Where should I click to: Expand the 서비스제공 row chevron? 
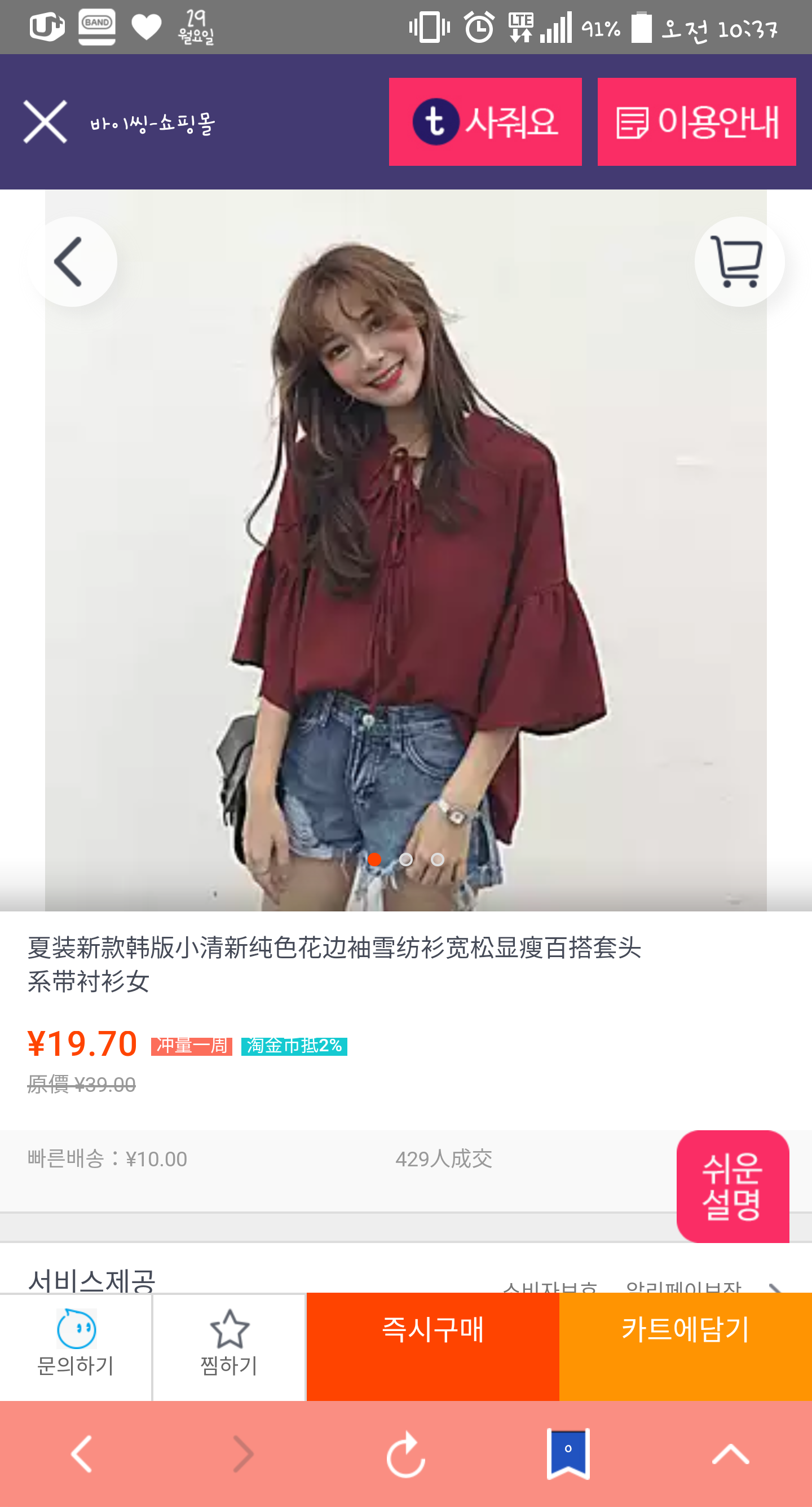(x=776, y=1287)
